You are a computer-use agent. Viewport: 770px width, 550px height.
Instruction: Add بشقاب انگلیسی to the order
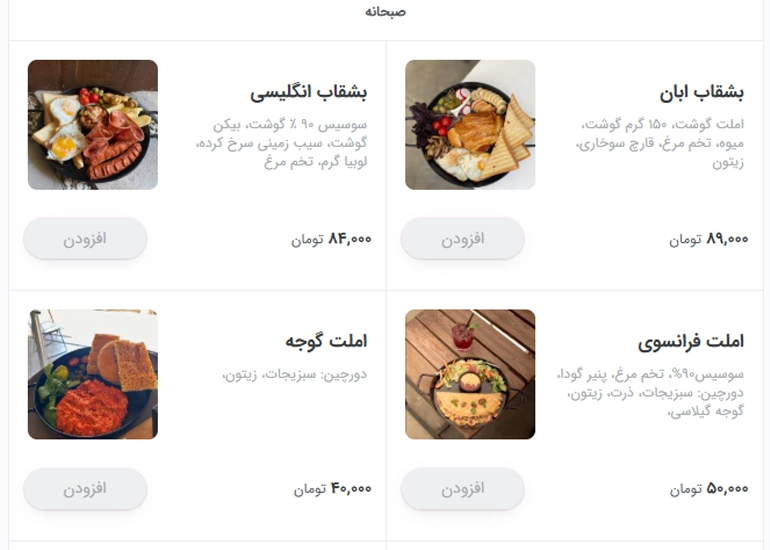(85, 239)
